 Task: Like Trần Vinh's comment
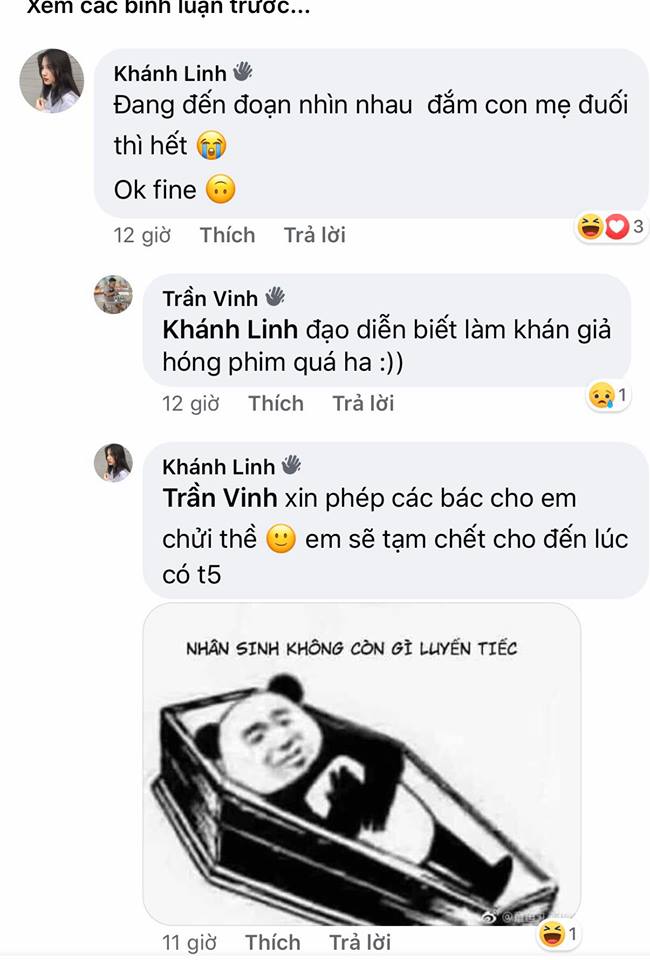point(276,403)
